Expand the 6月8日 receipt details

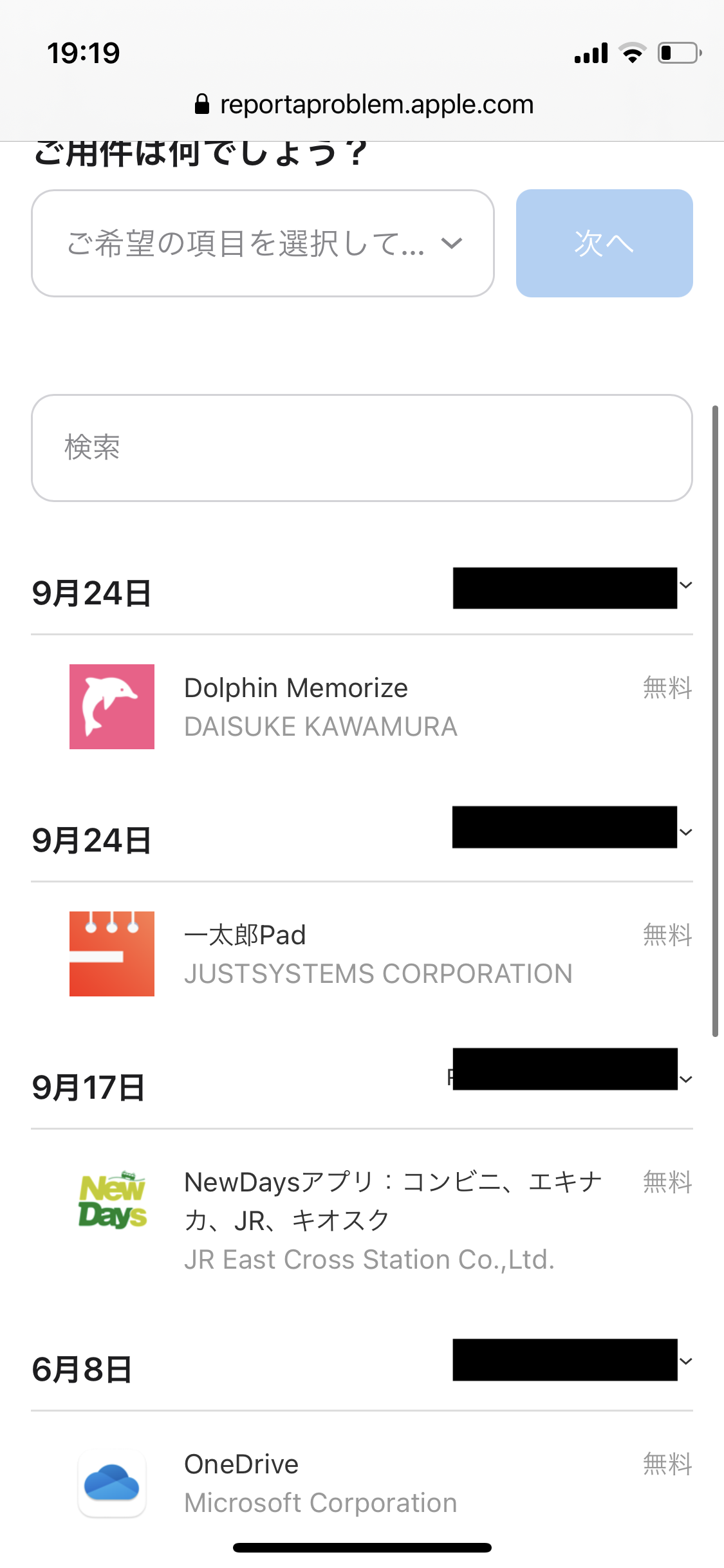pos(685,1361)
